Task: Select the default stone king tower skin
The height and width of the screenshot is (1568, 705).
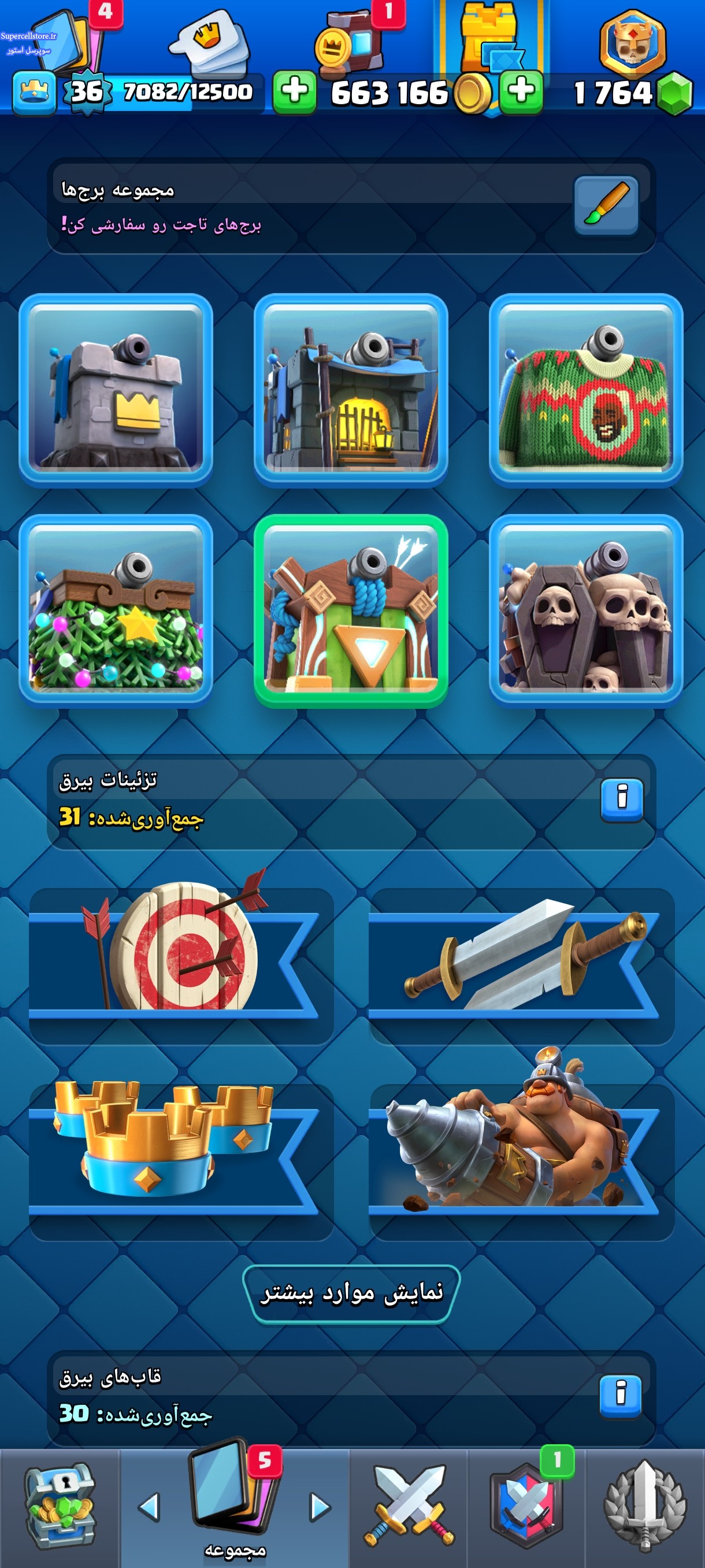Action: (x=116, y=390)
